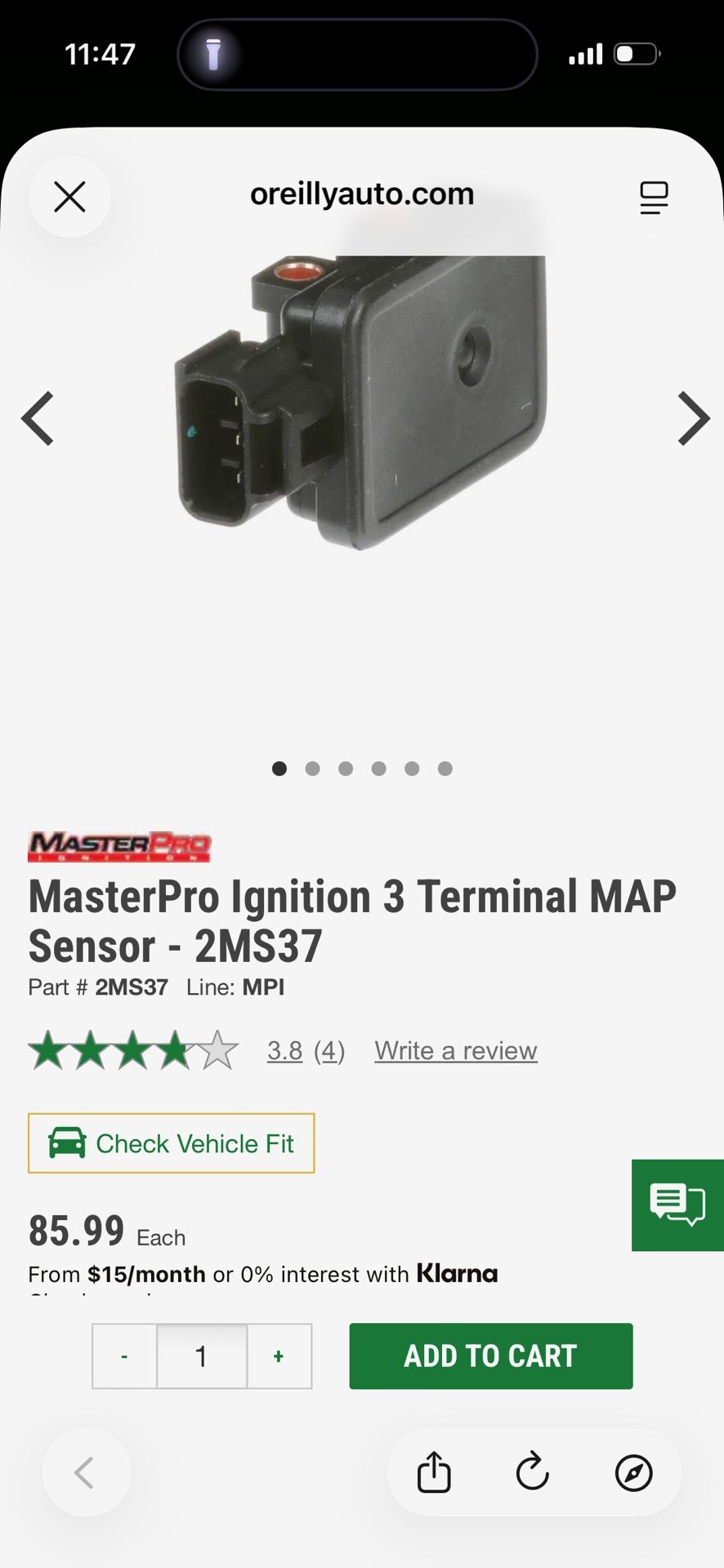Open the Write a review link
Viewport: 724px width, 1568px height.
pos(455,1050)
